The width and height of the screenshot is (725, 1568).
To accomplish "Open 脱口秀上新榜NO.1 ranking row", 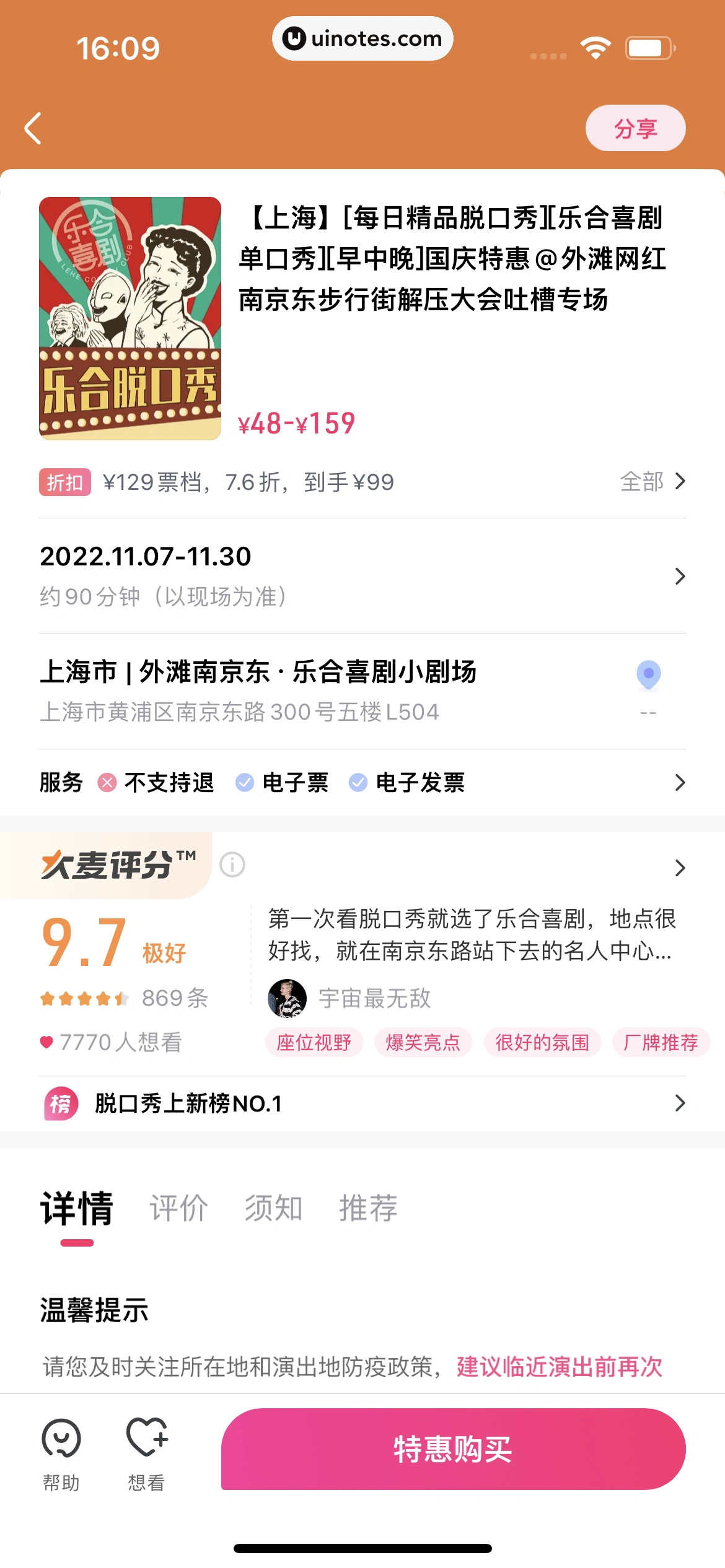I will click(x=362, y=1104).
